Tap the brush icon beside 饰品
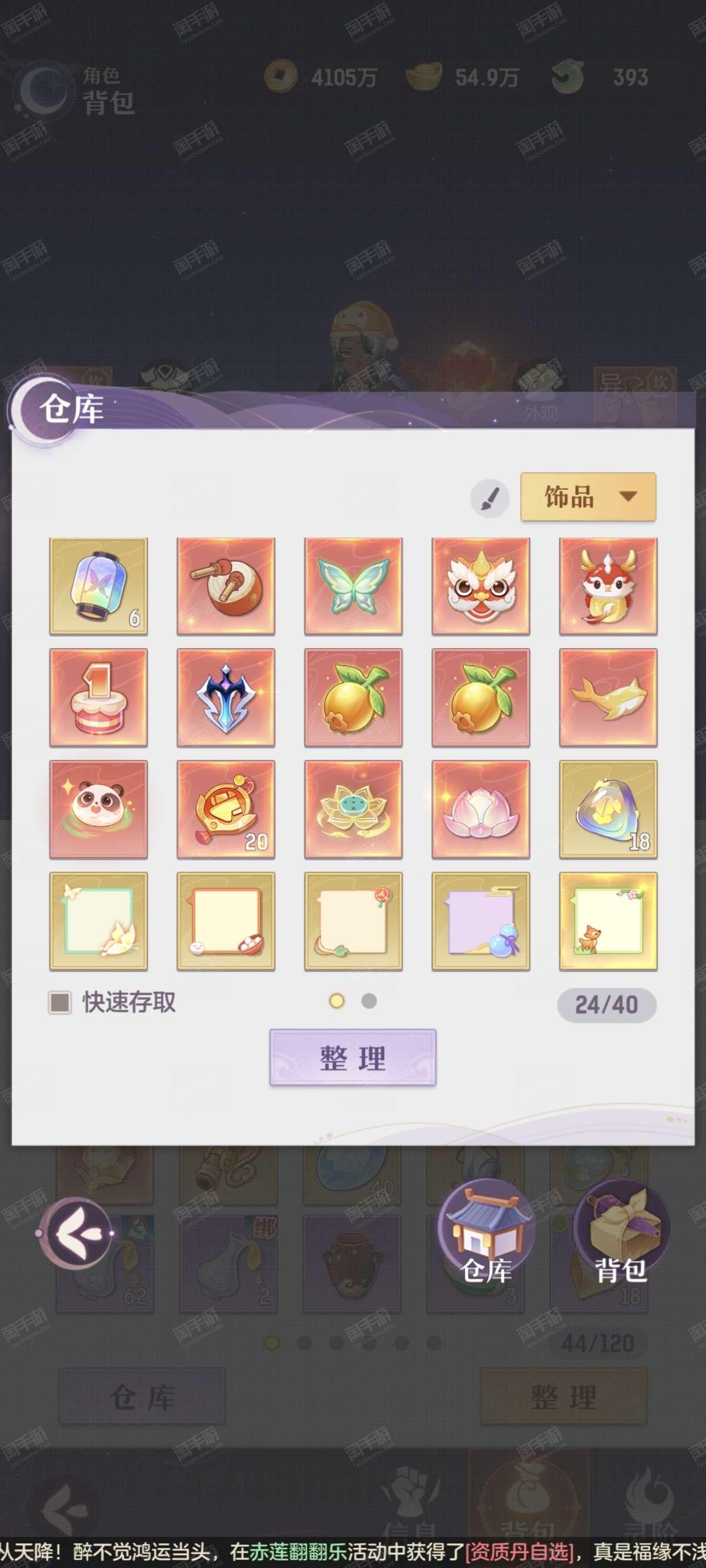Viewport: 706px width, 1568px height. pos(489,499)
